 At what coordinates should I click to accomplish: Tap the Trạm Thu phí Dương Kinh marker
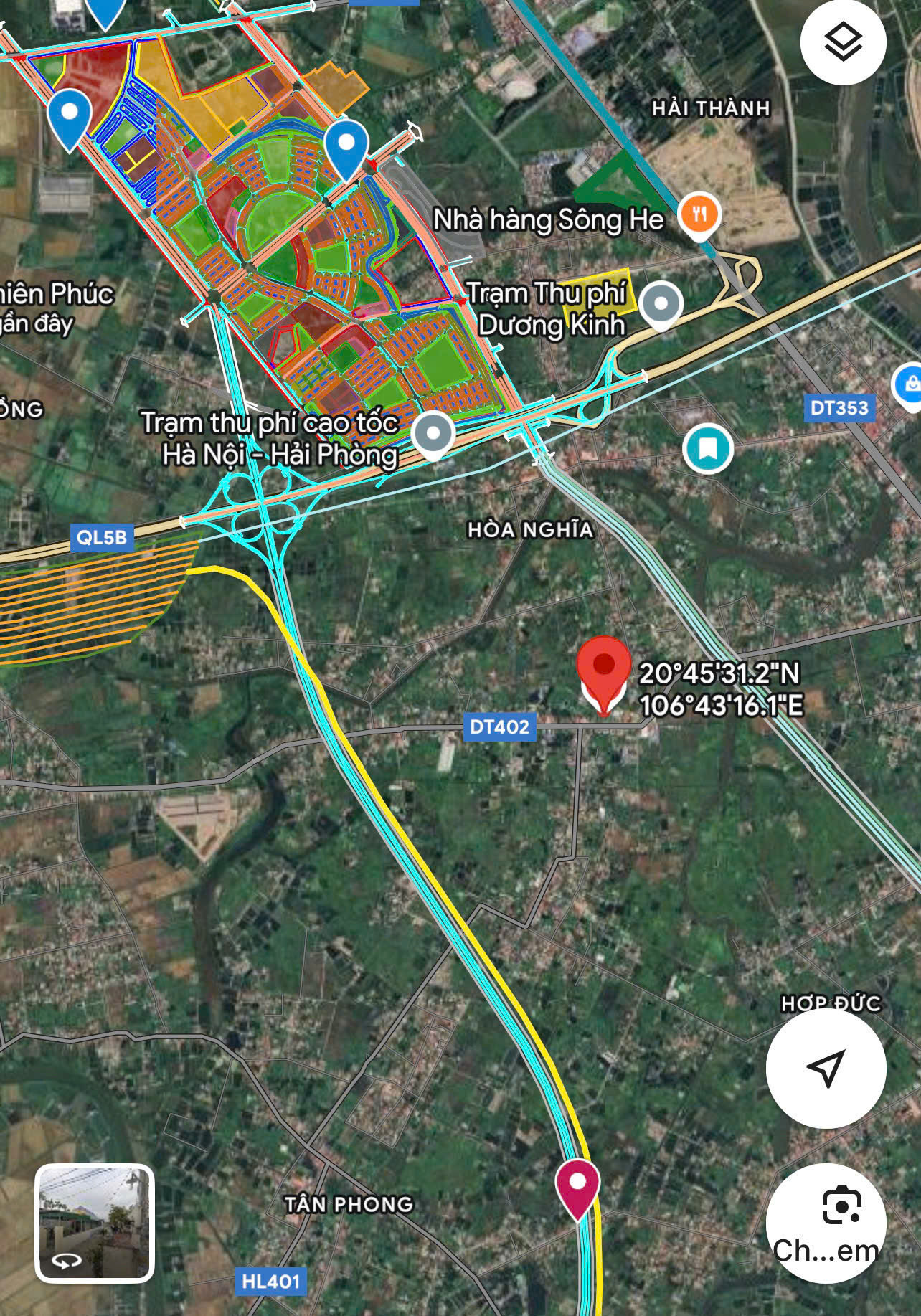661,304
